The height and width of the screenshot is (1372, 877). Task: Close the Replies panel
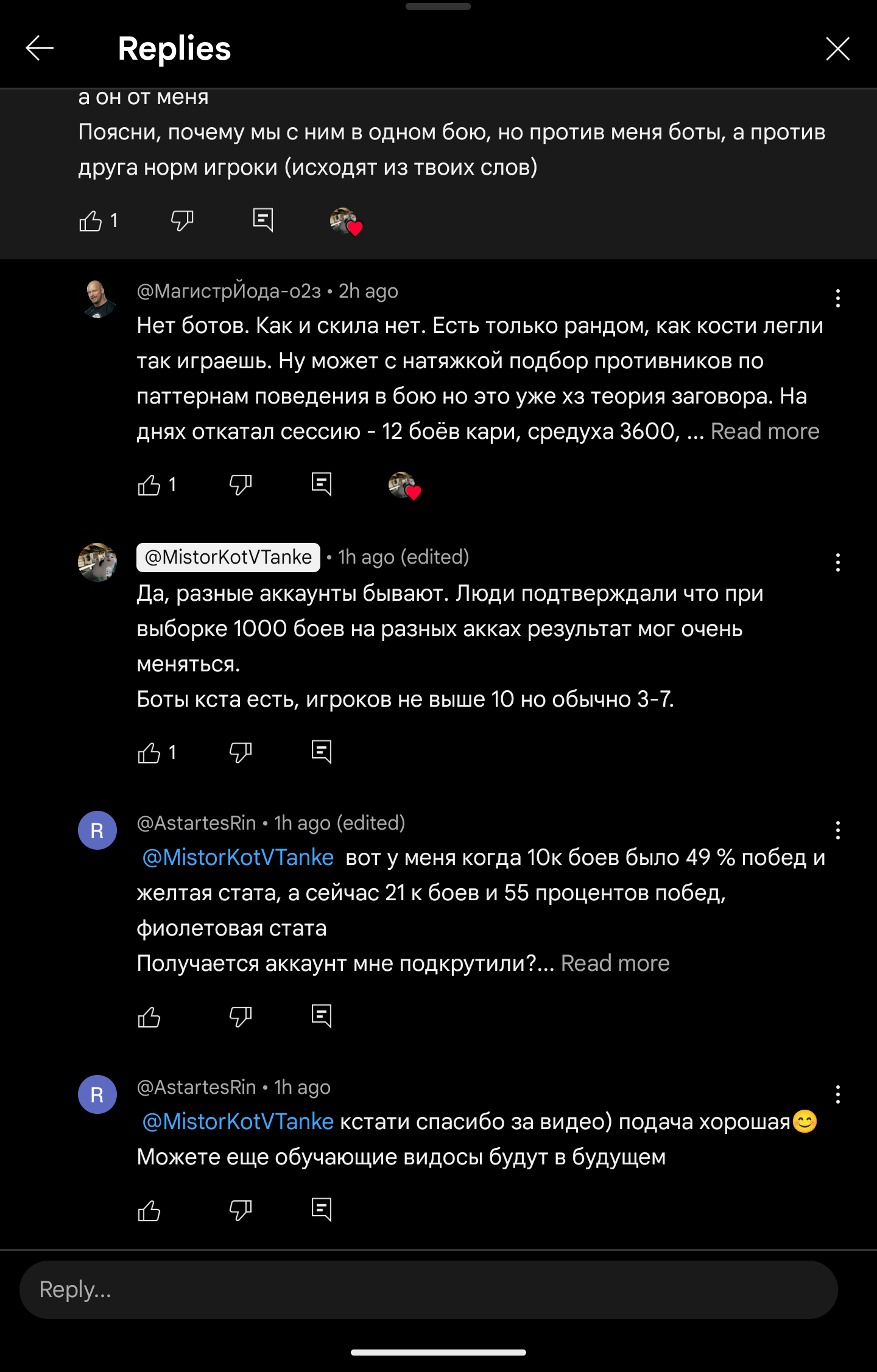pos(837,49)
